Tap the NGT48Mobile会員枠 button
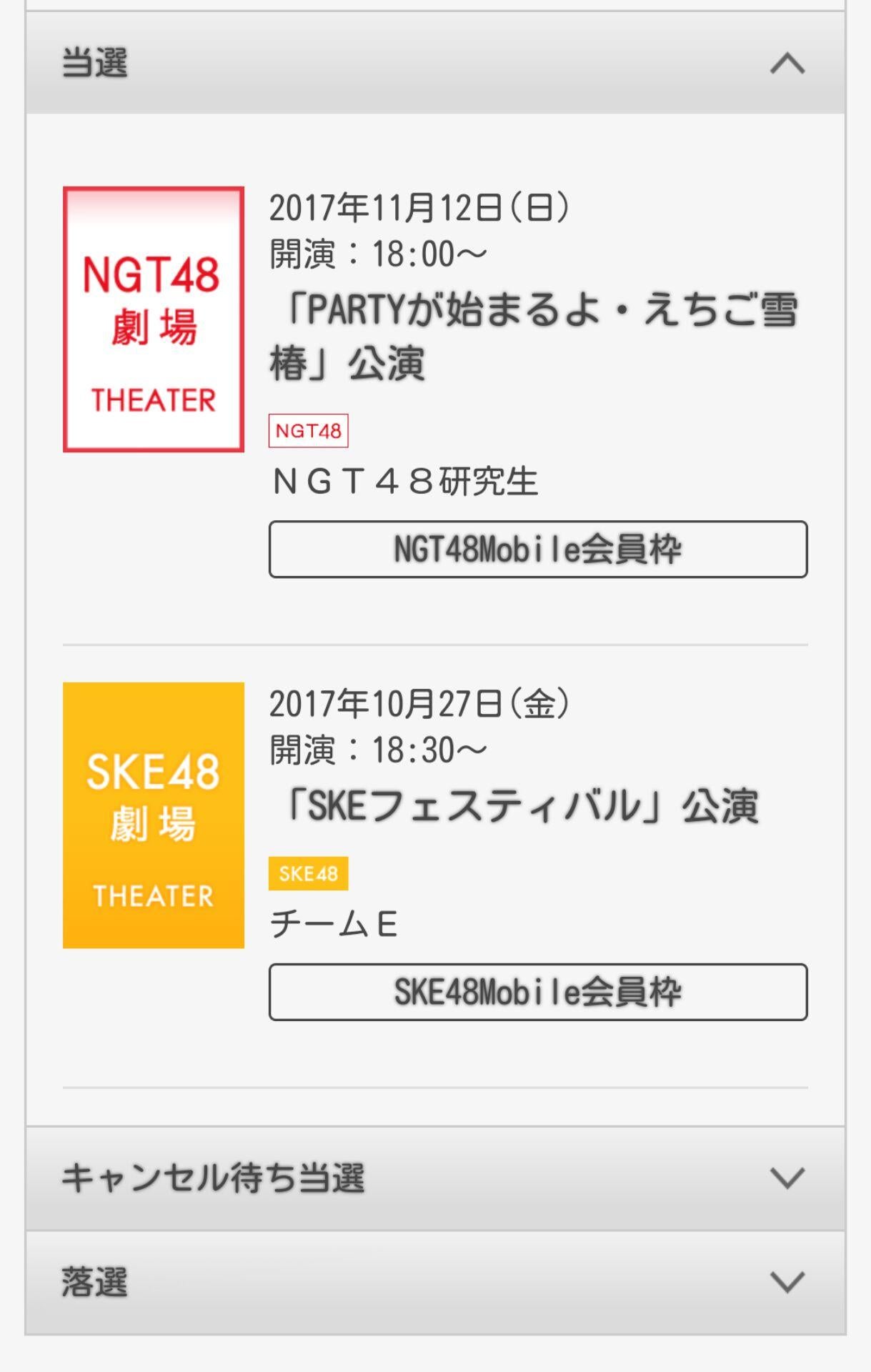The image size is (871, 1372). coord(538,550)
